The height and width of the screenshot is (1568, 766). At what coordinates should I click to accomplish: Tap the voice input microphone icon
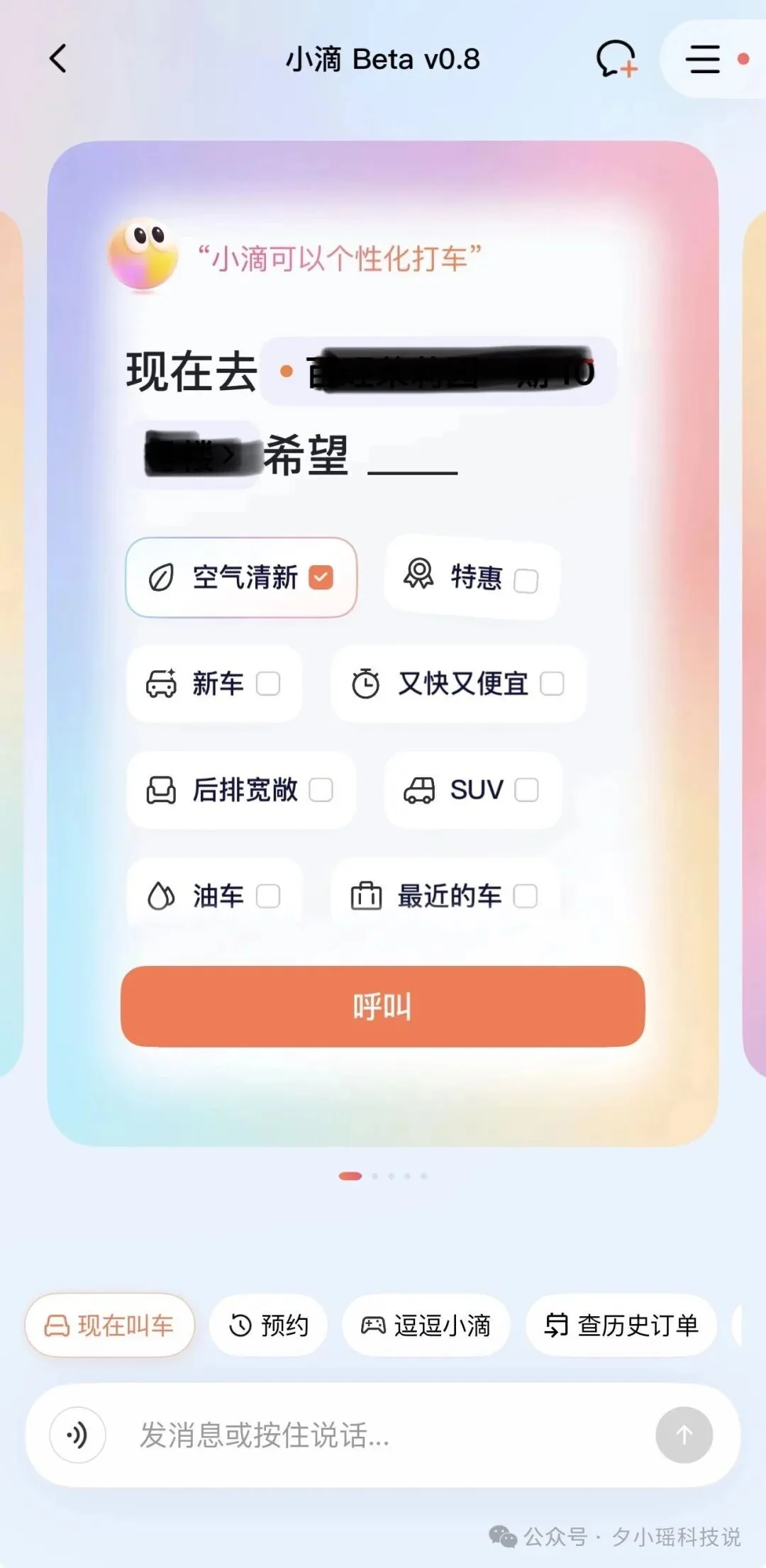[77, 1435]
